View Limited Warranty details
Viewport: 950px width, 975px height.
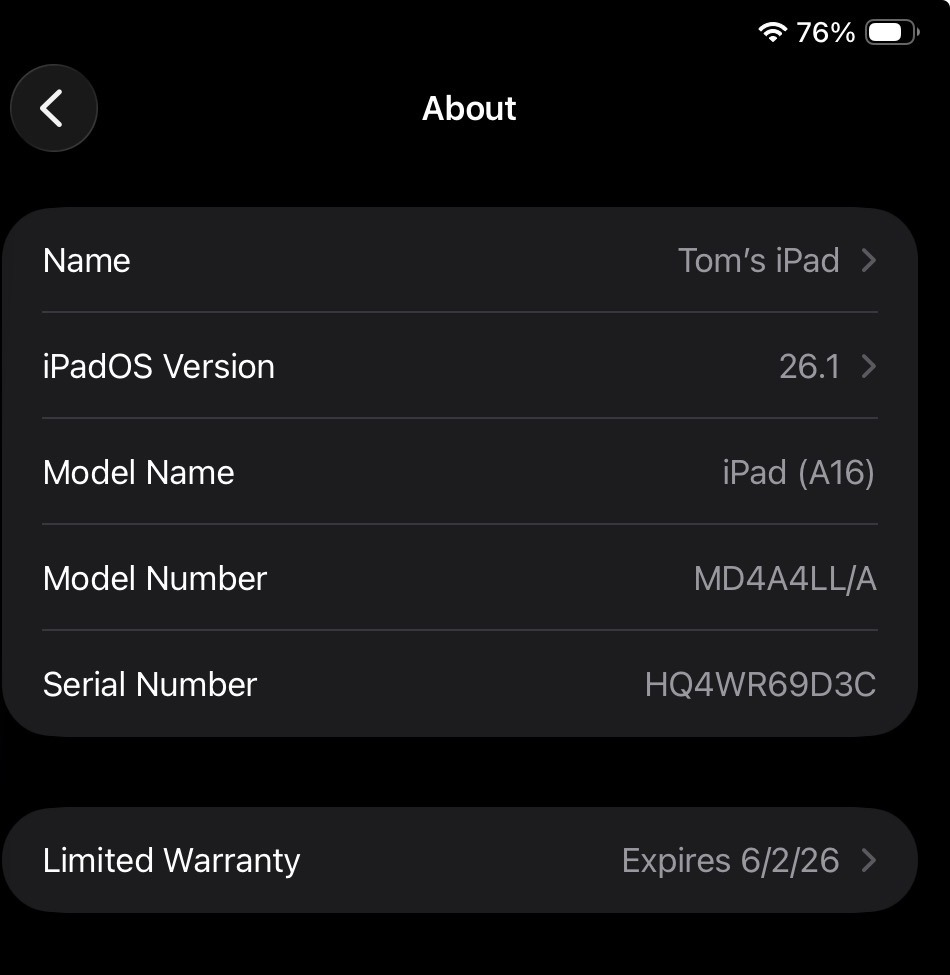pyautogui.click(x=460, y=860)
